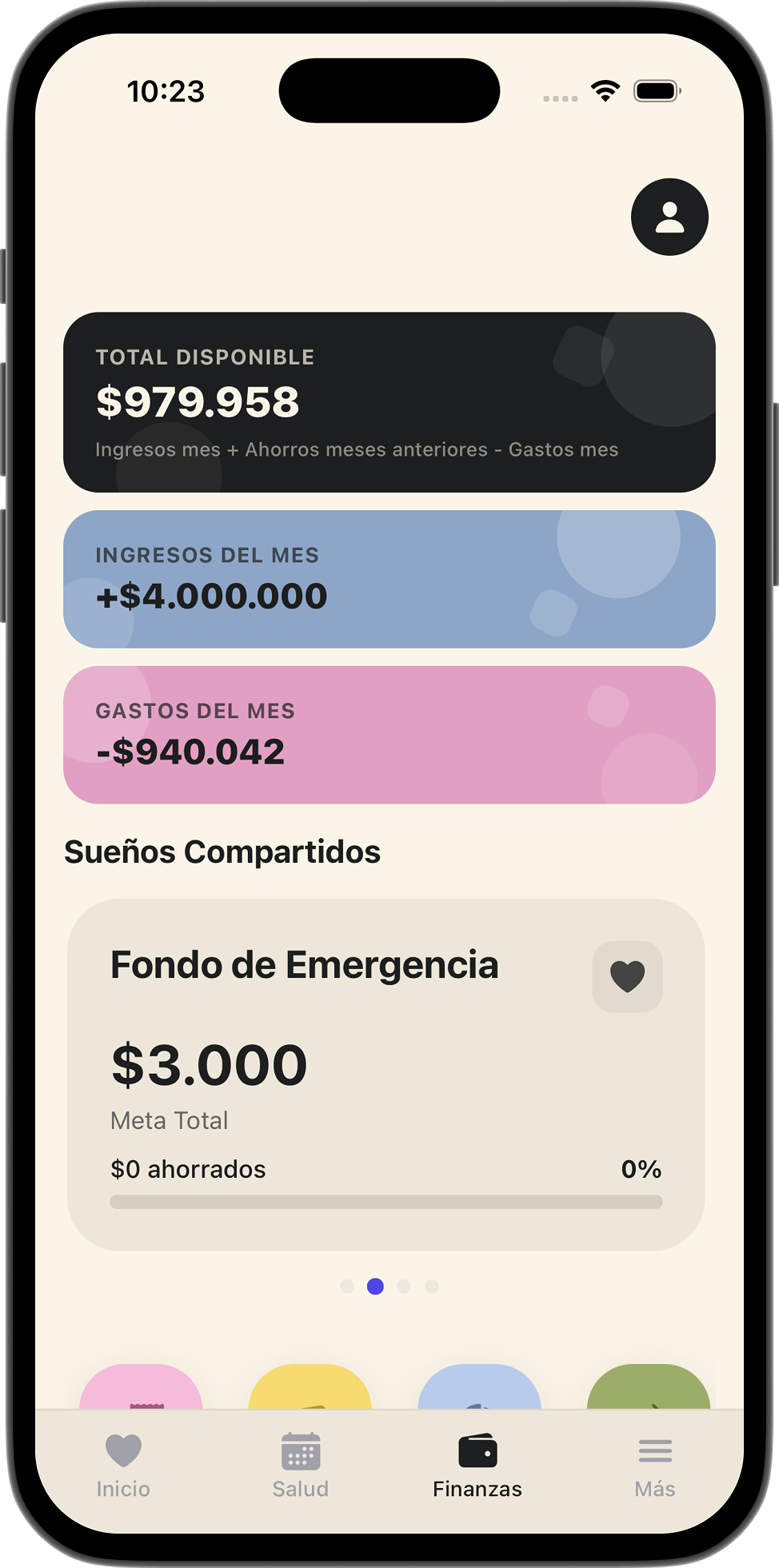
Task: Expand the Gastos del Mes card
Action: (x=389, y=732)
